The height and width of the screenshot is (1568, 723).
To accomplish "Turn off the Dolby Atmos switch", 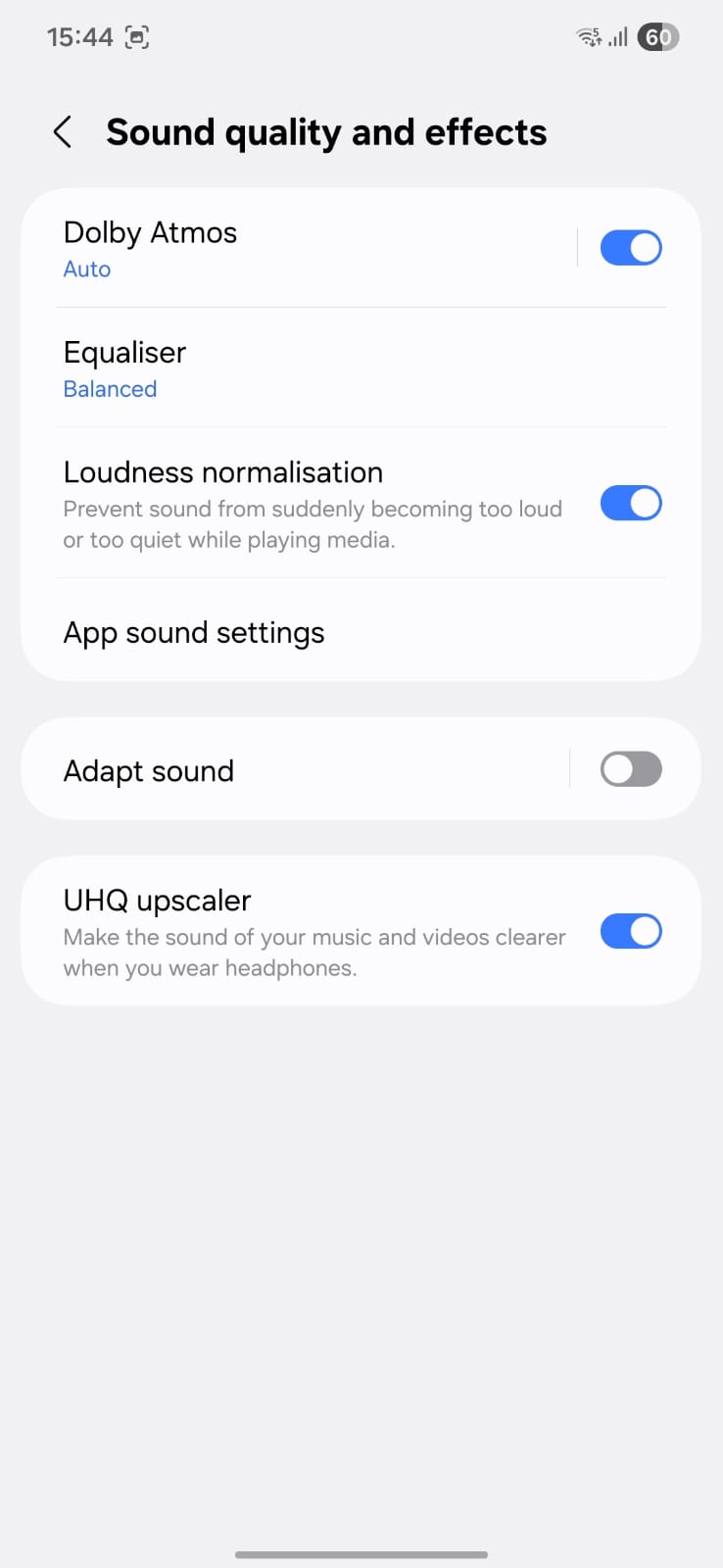I will (x=630, y=248).
